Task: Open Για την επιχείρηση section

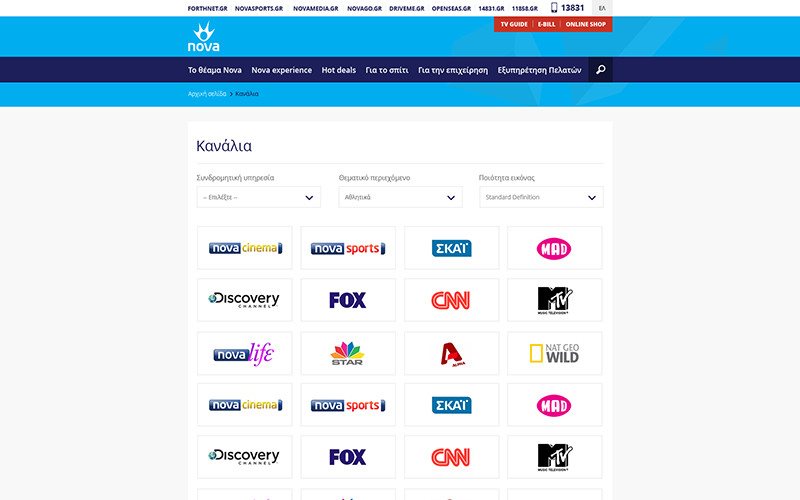Action: point(452,70)
